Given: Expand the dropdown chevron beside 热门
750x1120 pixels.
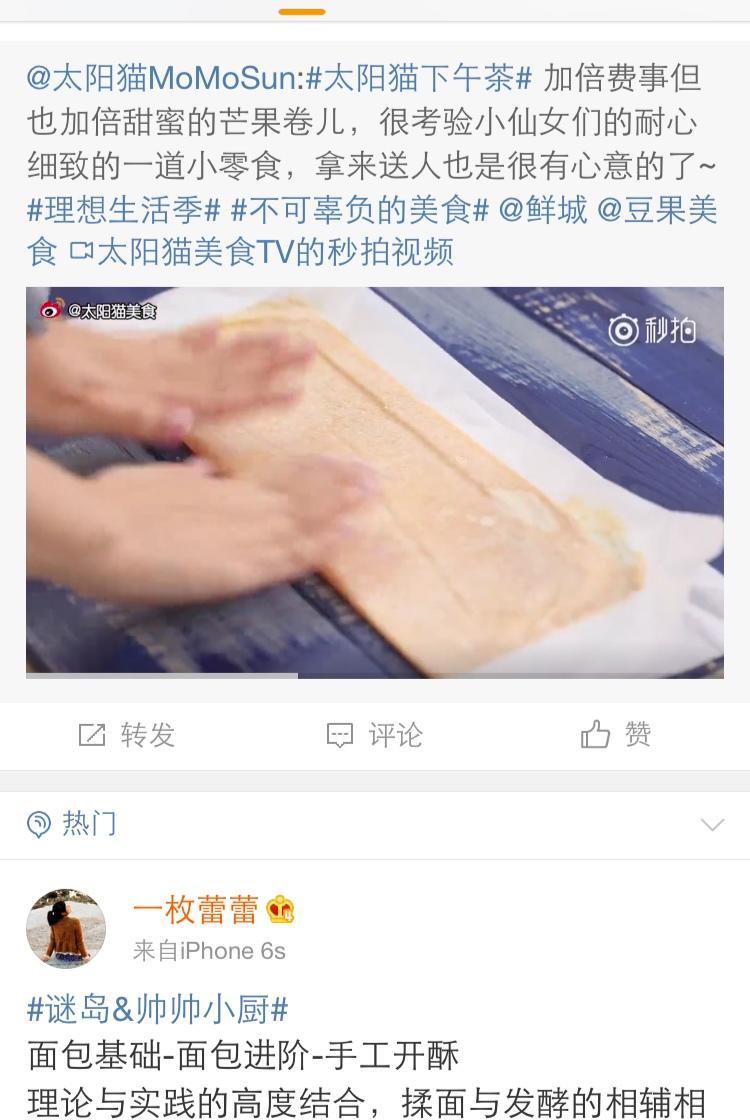Looking at the screenshot, I should click(x=712, y=825).
